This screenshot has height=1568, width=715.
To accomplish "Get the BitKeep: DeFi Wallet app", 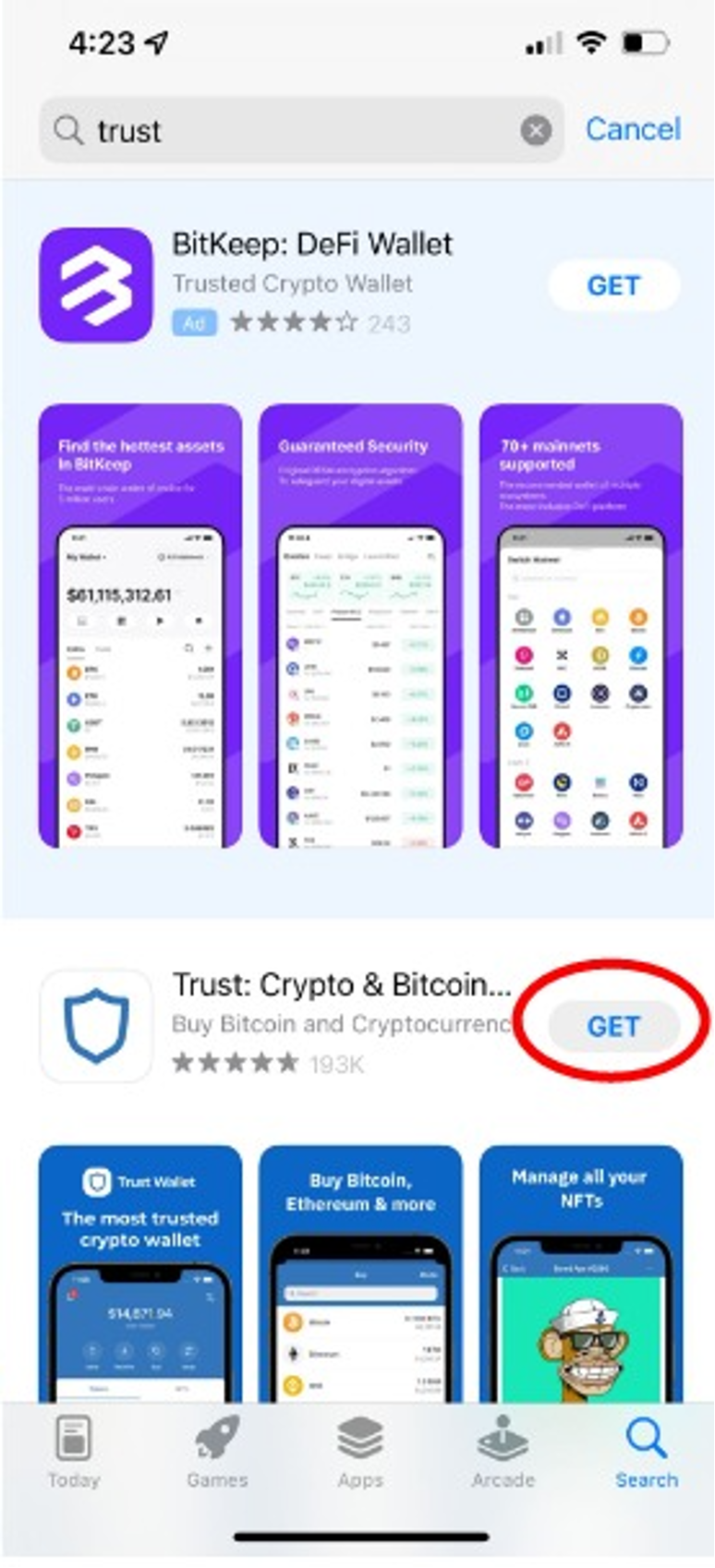I will coord(613,285).
